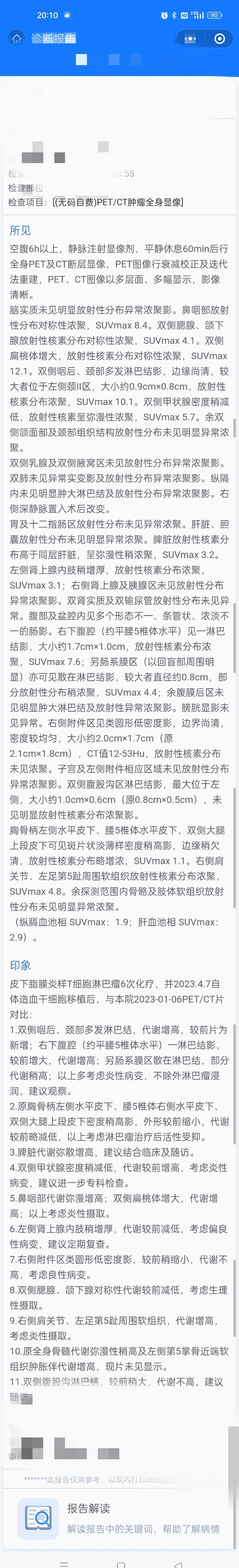Tap the home icon beside 诊断报告
This screenshot has height=1568, width=239.
click(x=16, y=38)
